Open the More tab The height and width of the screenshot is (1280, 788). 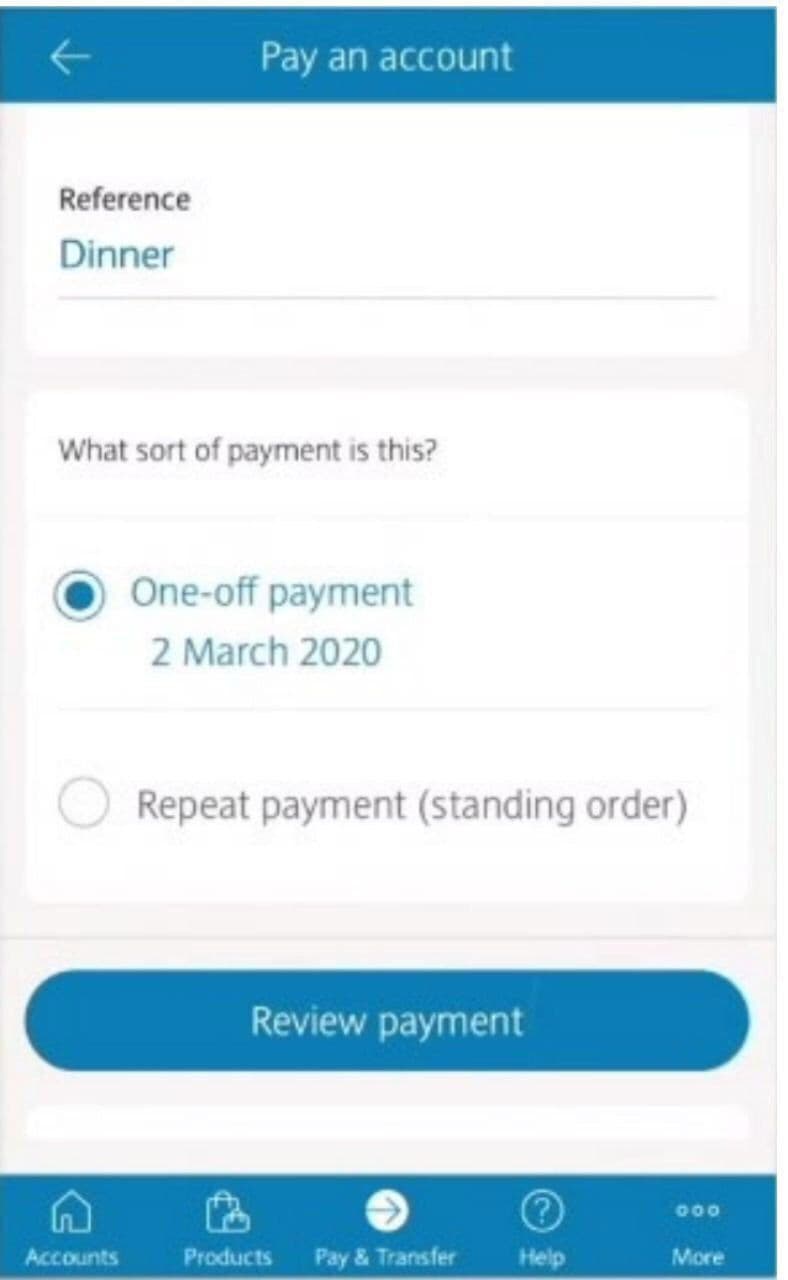coord(698,1230)
